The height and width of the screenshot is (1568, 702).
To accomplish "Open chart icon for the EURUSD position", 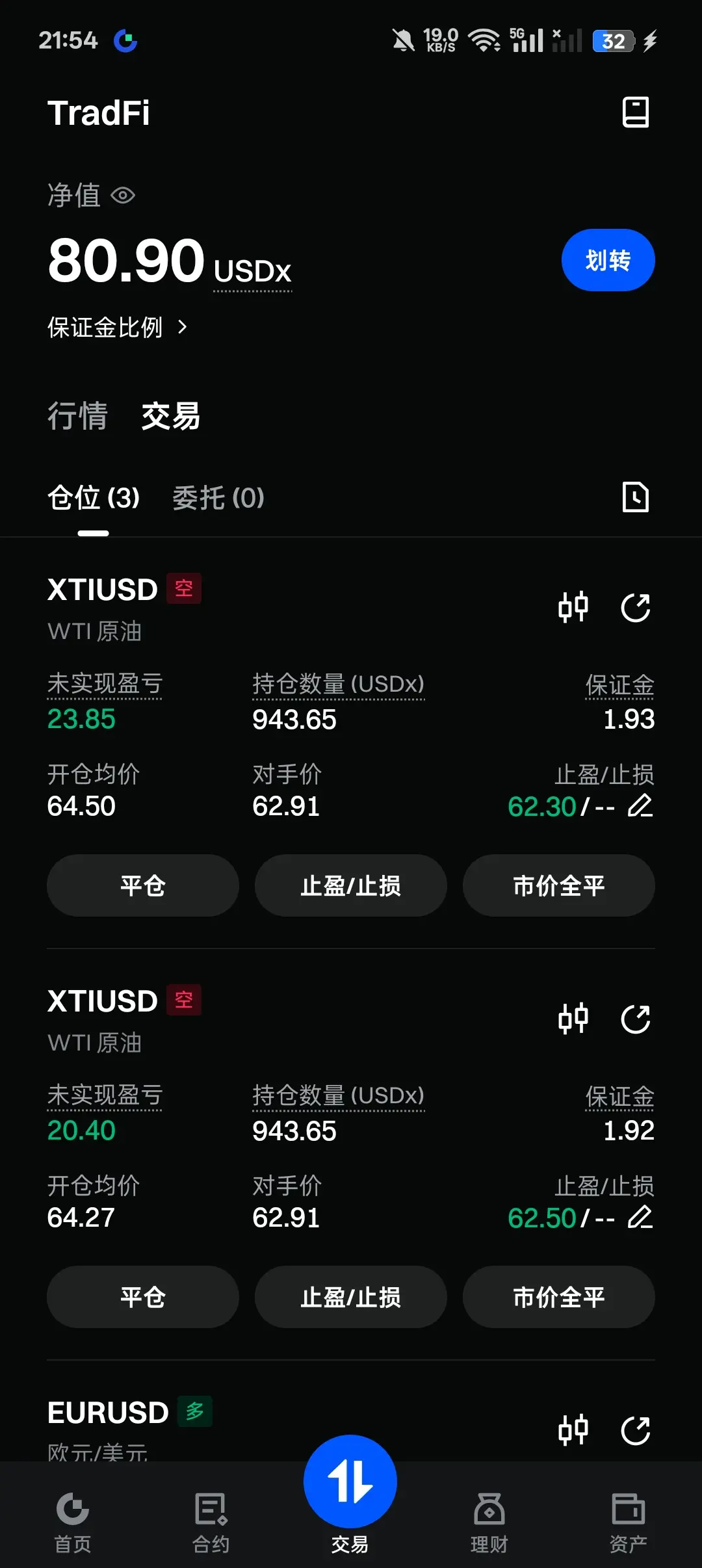I will pyautogui.click(x=573, y=1430).
